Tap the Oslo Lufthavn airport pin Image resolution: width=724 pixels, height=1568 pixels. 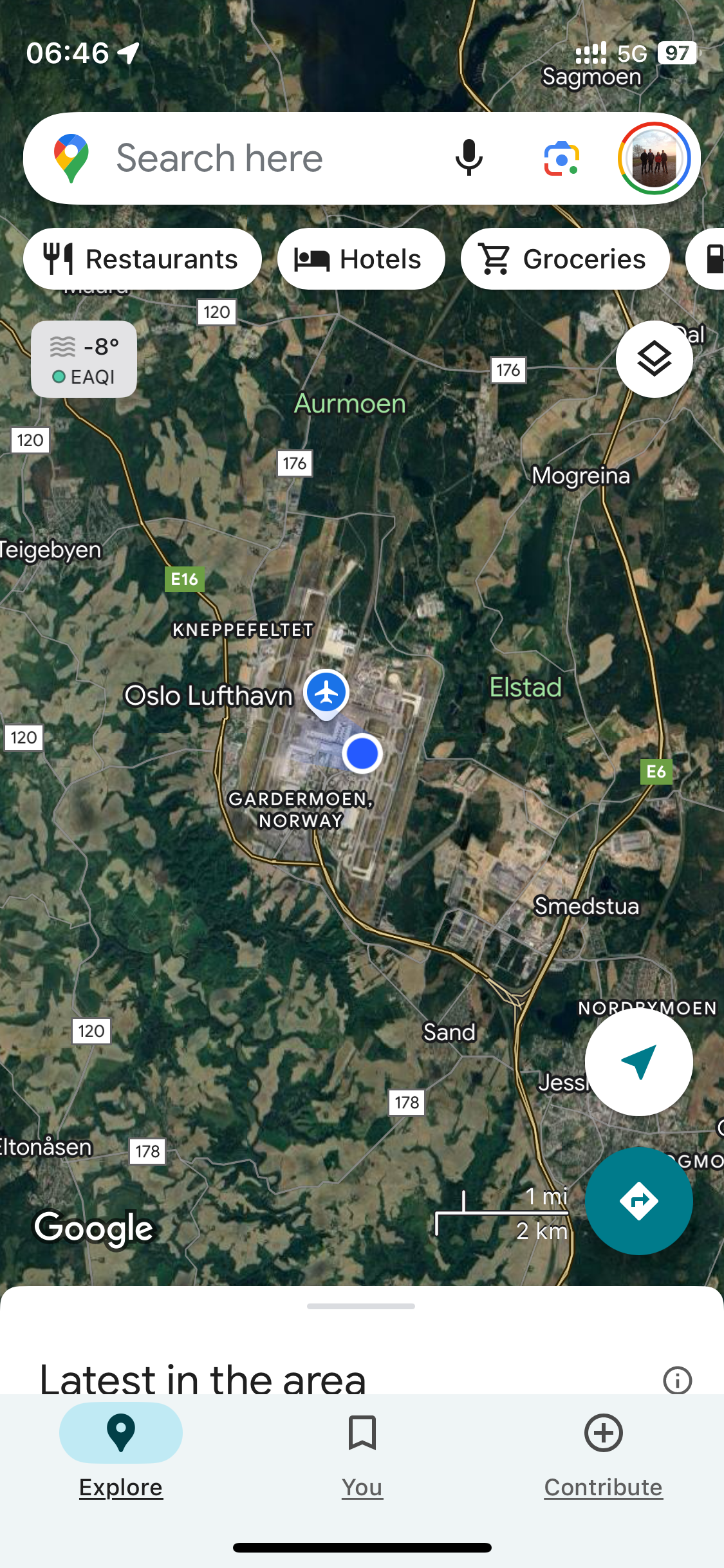pyautogui.click(x=326, y=693)
